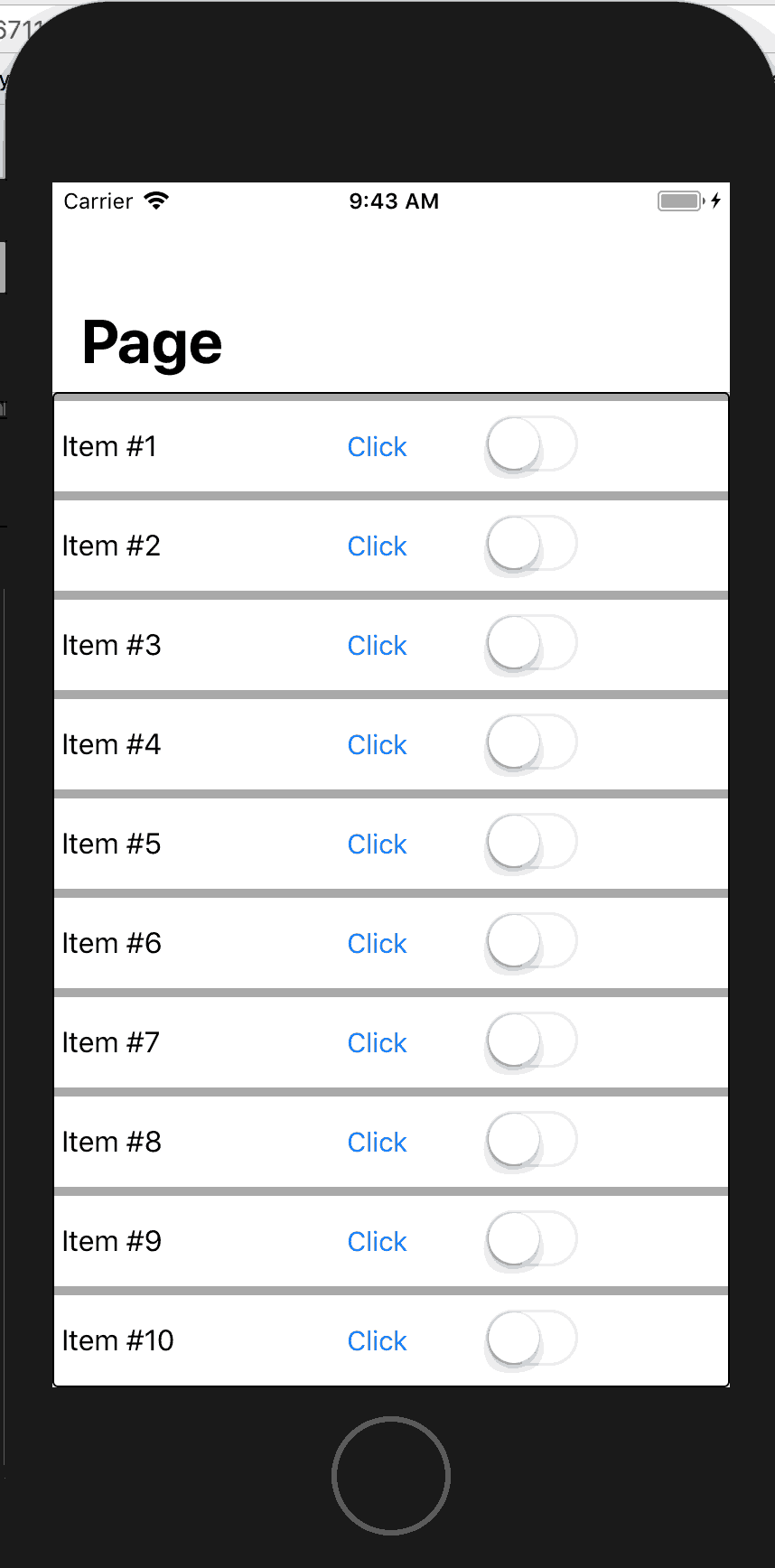Hit the Click link beside Item #5
The height and width of the screenshot is (1568, 775).
[377, 845]
